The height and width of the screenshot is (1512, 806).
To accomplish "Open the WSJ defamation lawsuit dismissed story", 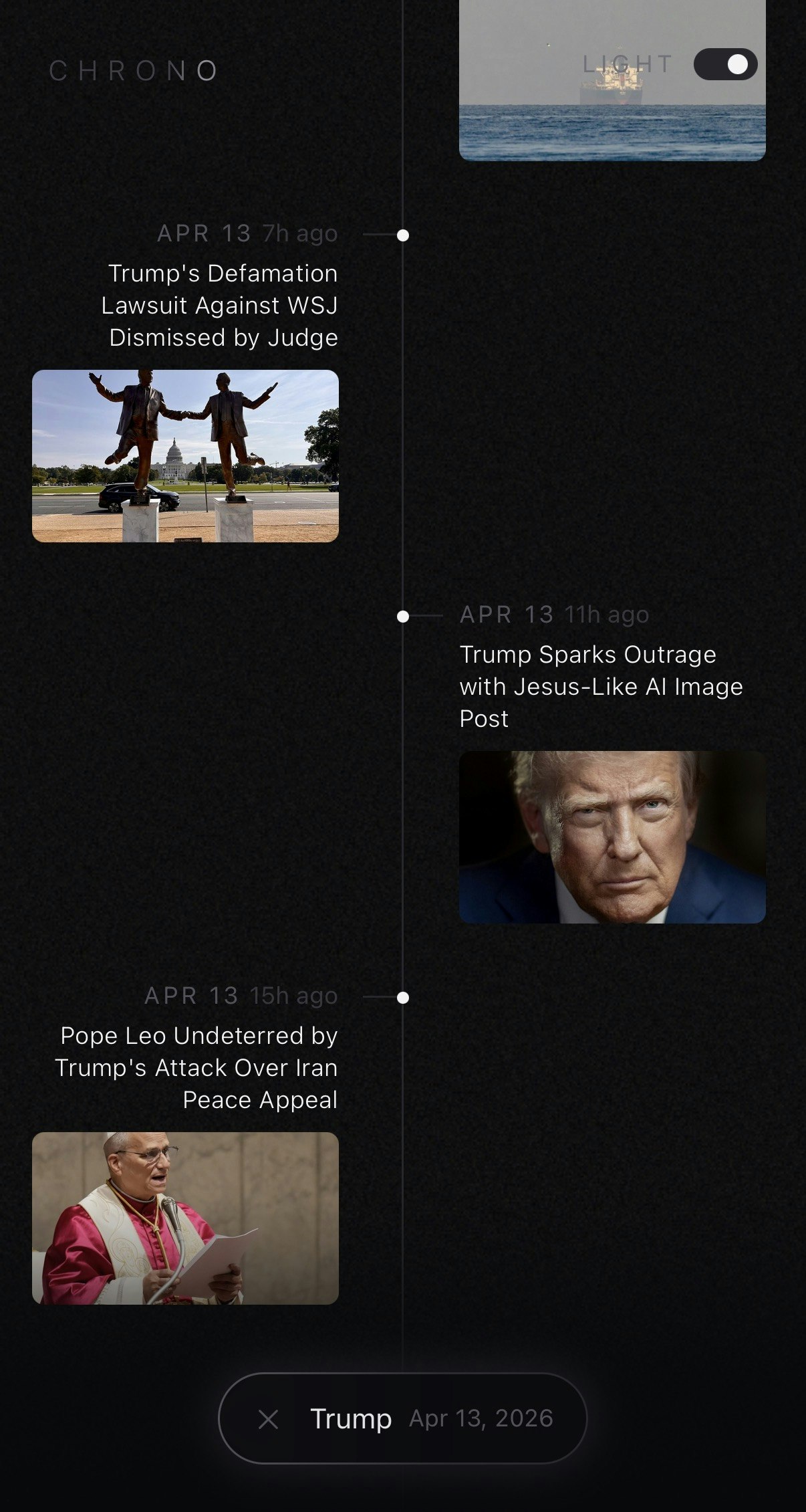I will (220, 306).
